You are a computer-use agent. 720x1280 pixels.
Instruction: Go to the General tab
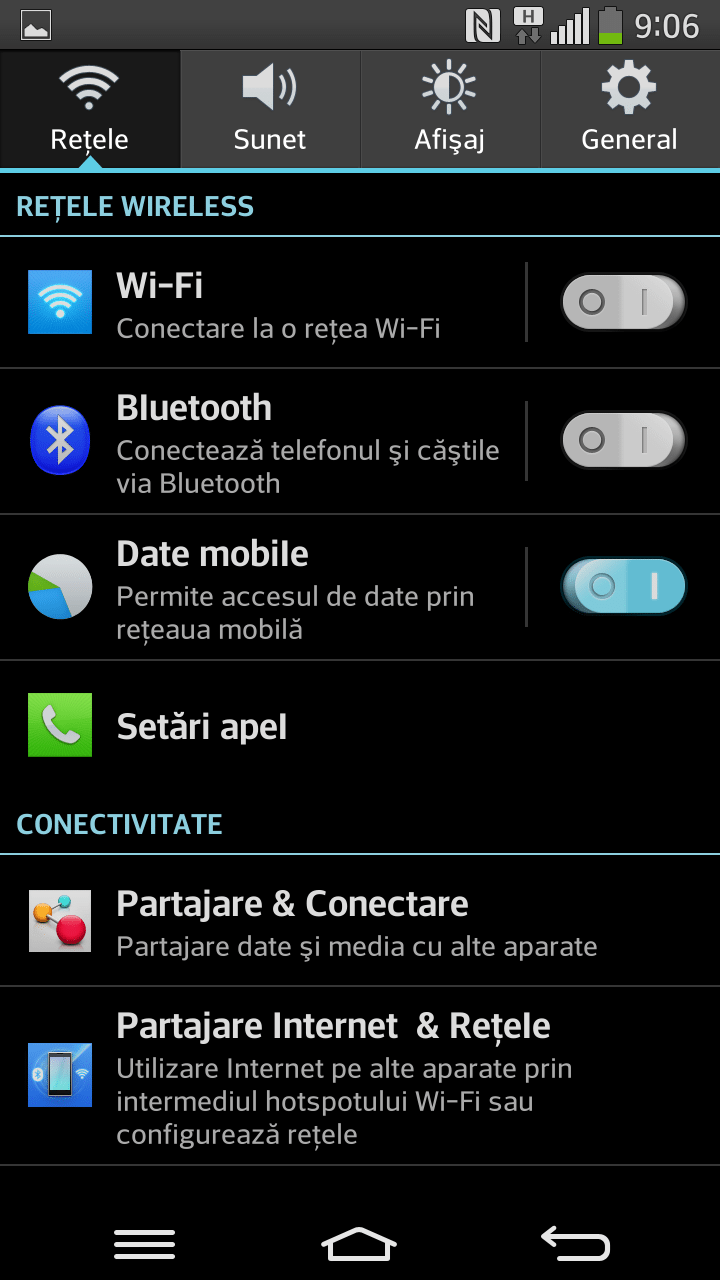pyautogui.click(x=630, y=110)
